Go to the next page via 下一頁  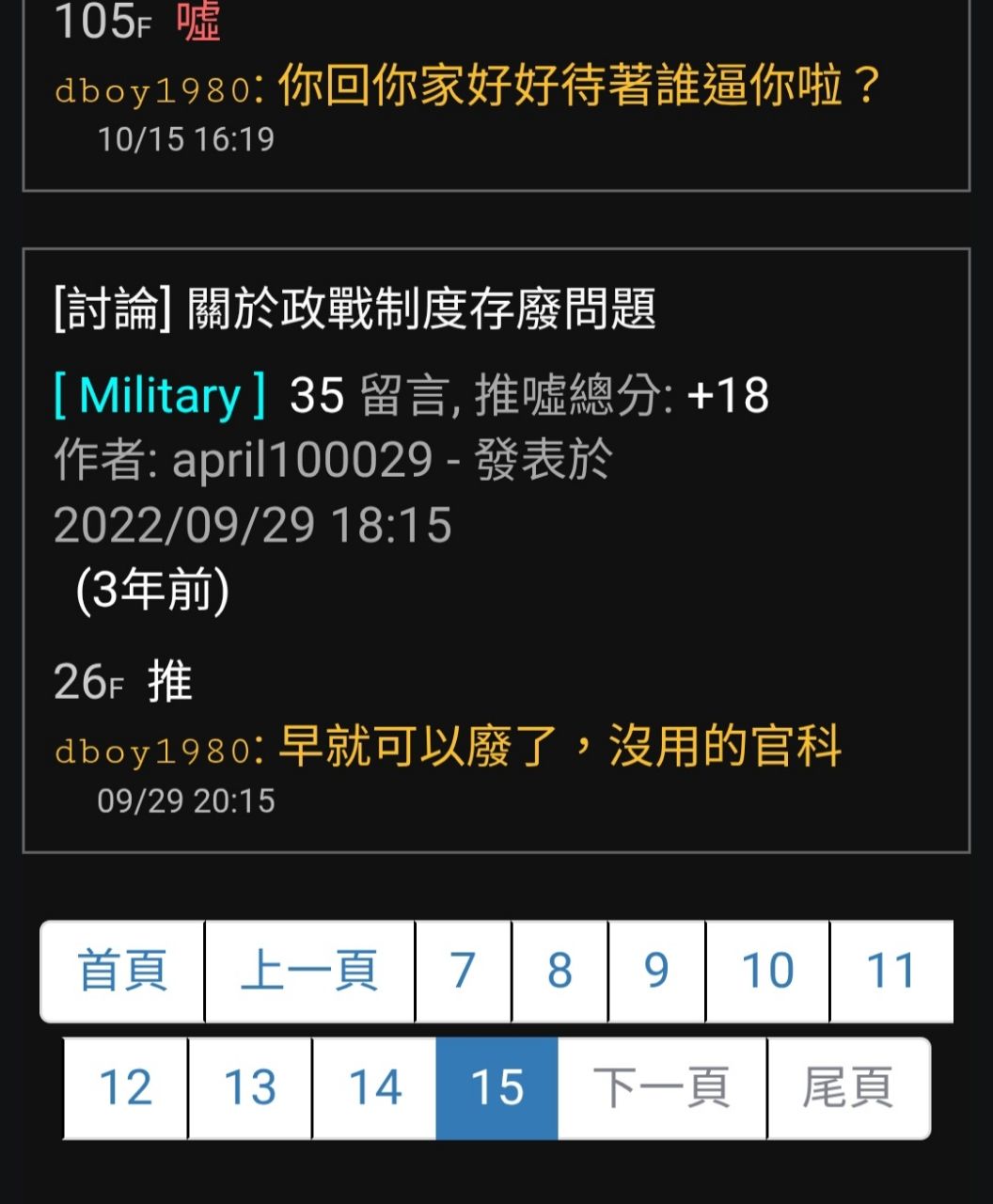[x=661, y=1088]
